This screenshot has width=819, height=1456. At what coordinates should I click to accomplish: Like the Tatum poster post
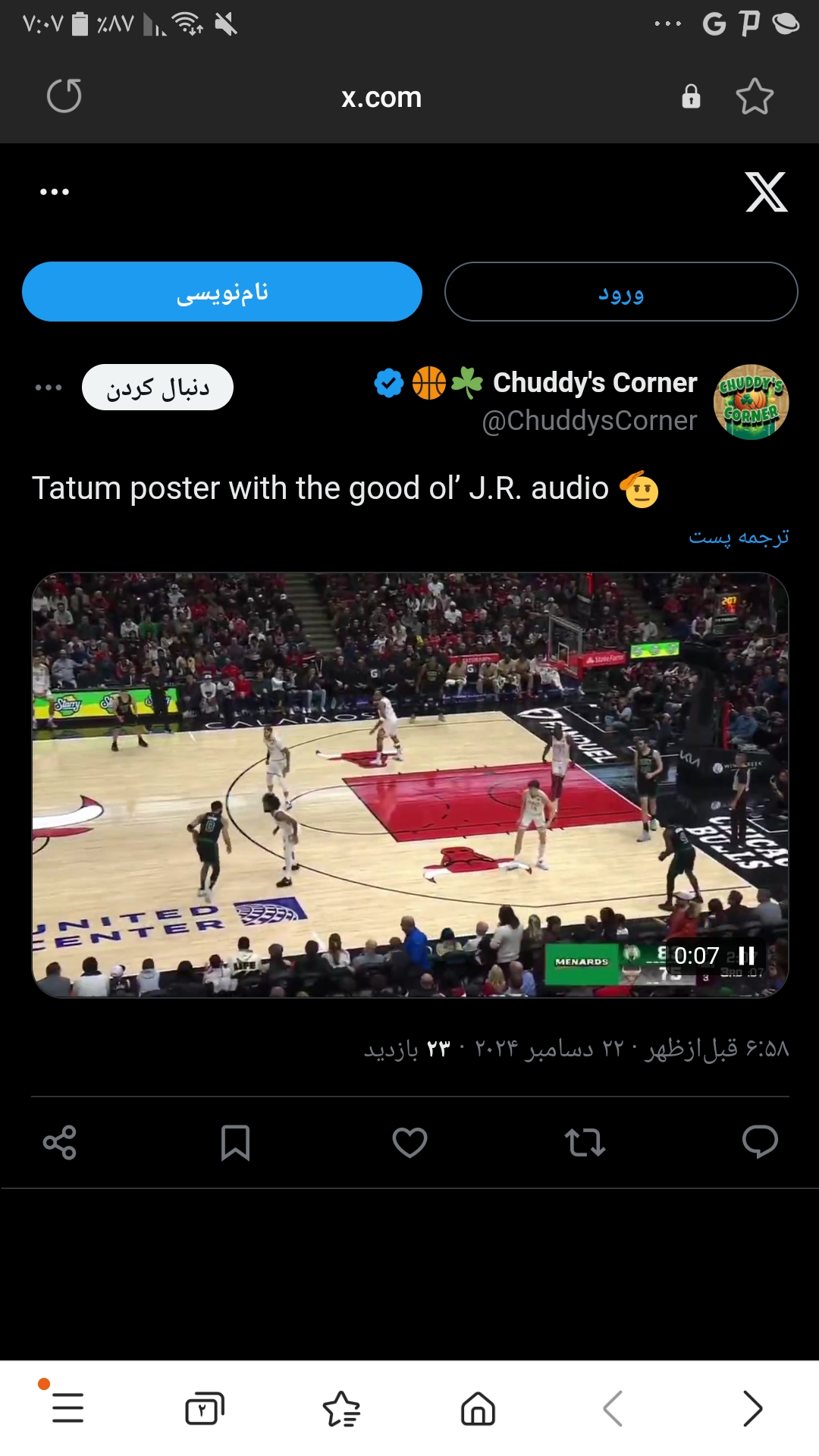[409, 1142]
